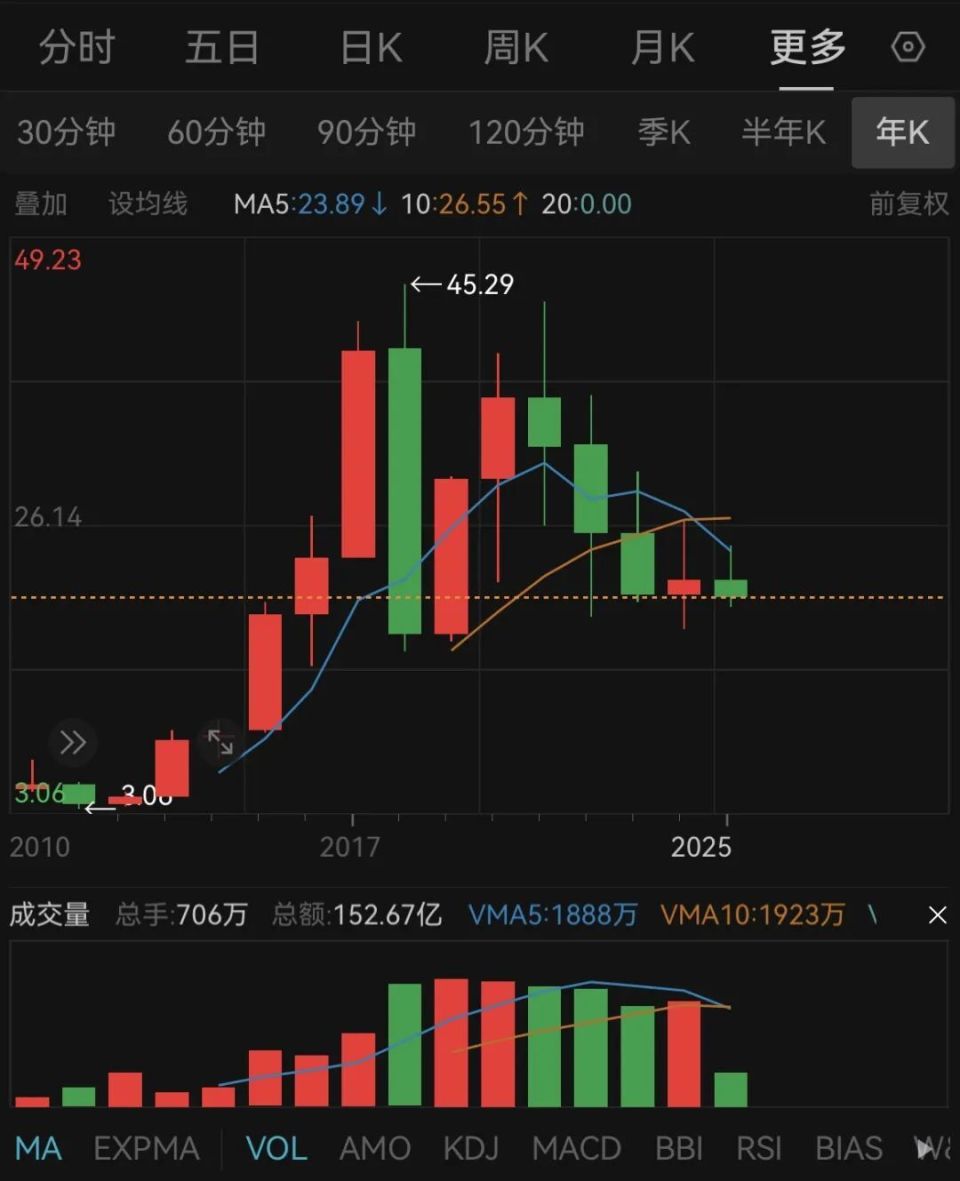The height and width of the screenshot is (1181, 960).
Task: Switch to the 日K daily chart tab
Action: (x=369, y=46)
